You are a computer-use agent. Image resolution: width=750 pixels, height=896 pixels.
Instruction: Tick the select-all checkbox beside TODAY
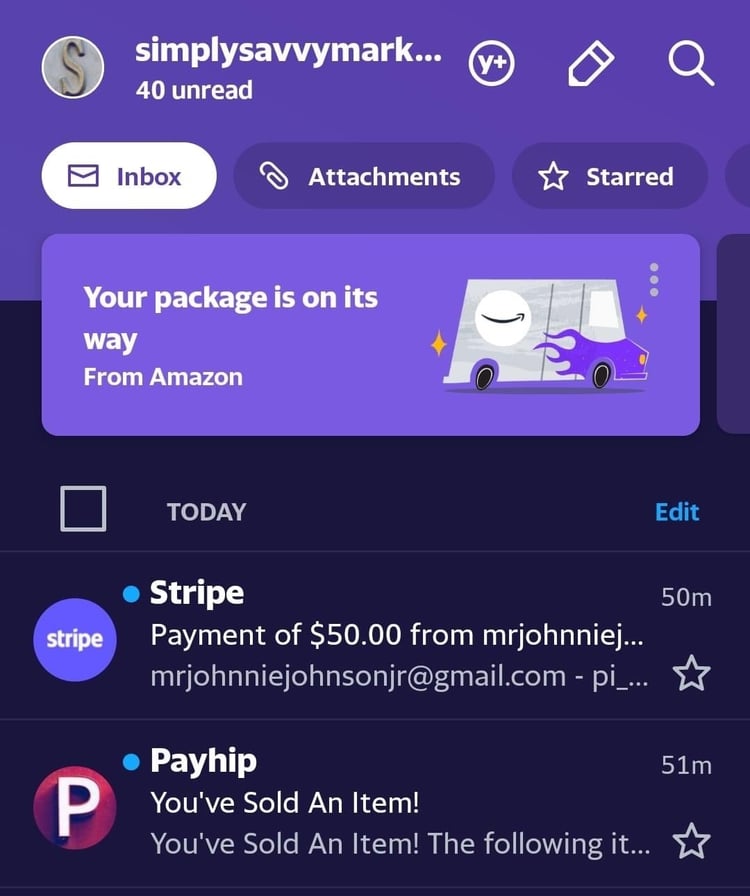click(83, 509)
